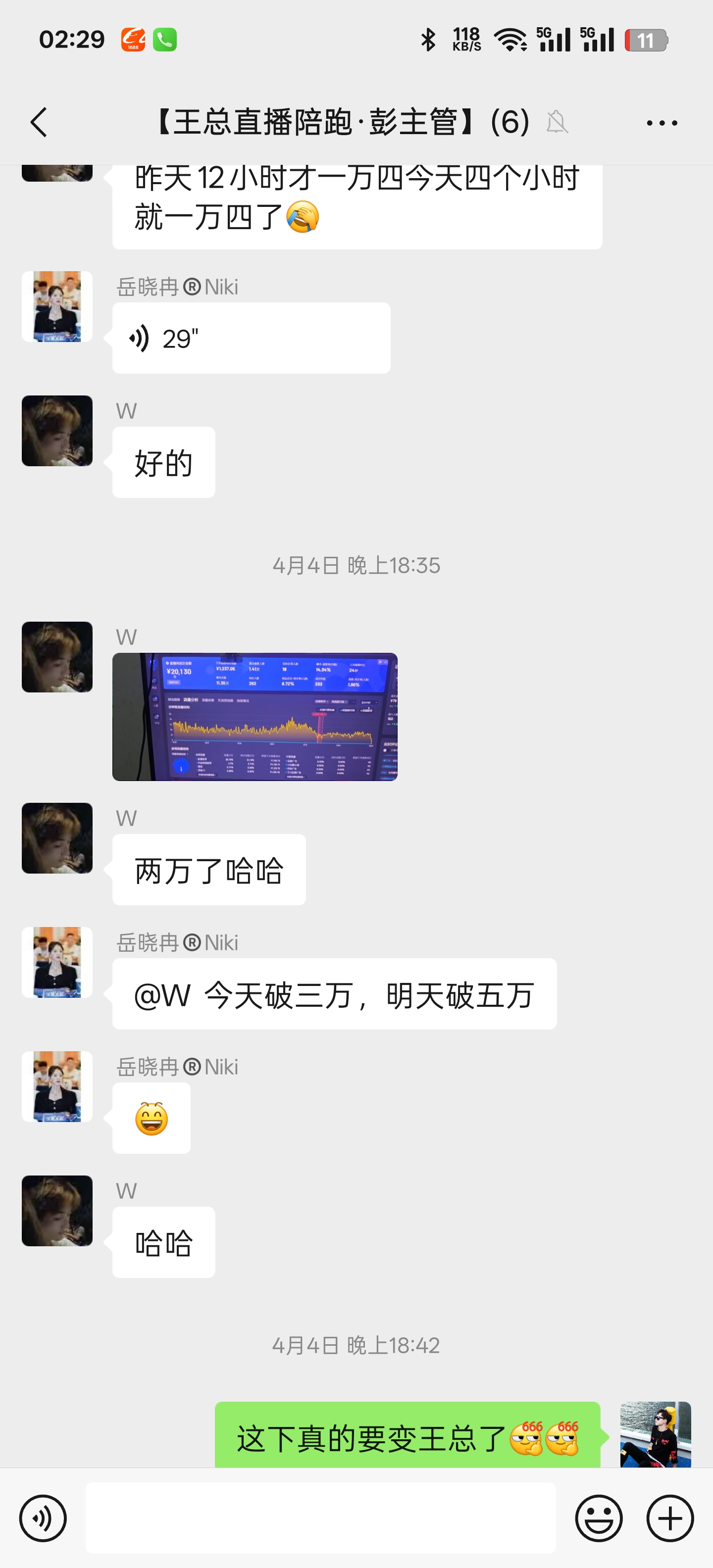713x1568 pixels.
Task: Switch to voice input mode
Action: [43, 1519]
